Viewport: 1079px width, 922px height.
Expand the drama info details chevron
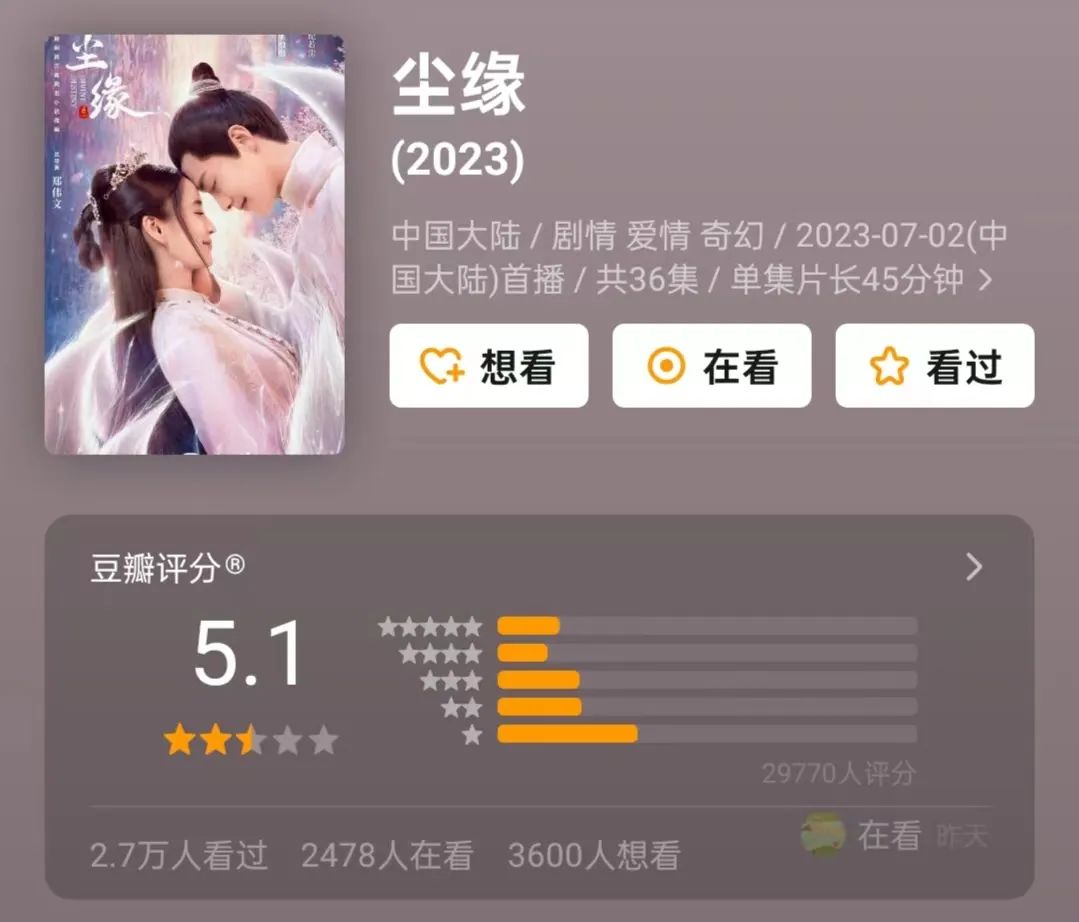pyautogui.click(x=985, y=281)
